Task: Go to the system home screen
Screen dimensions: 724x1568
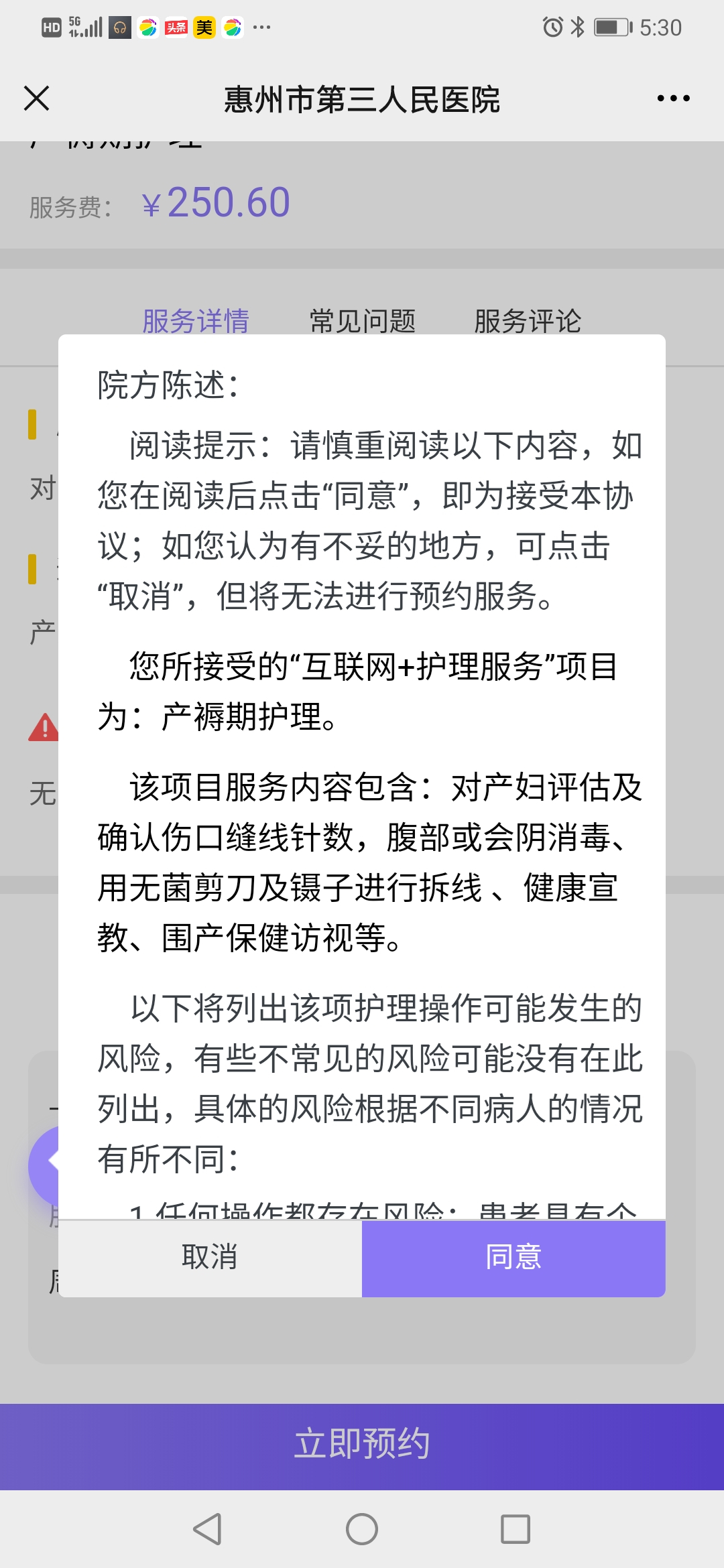Action: (x=362, y=1529)
